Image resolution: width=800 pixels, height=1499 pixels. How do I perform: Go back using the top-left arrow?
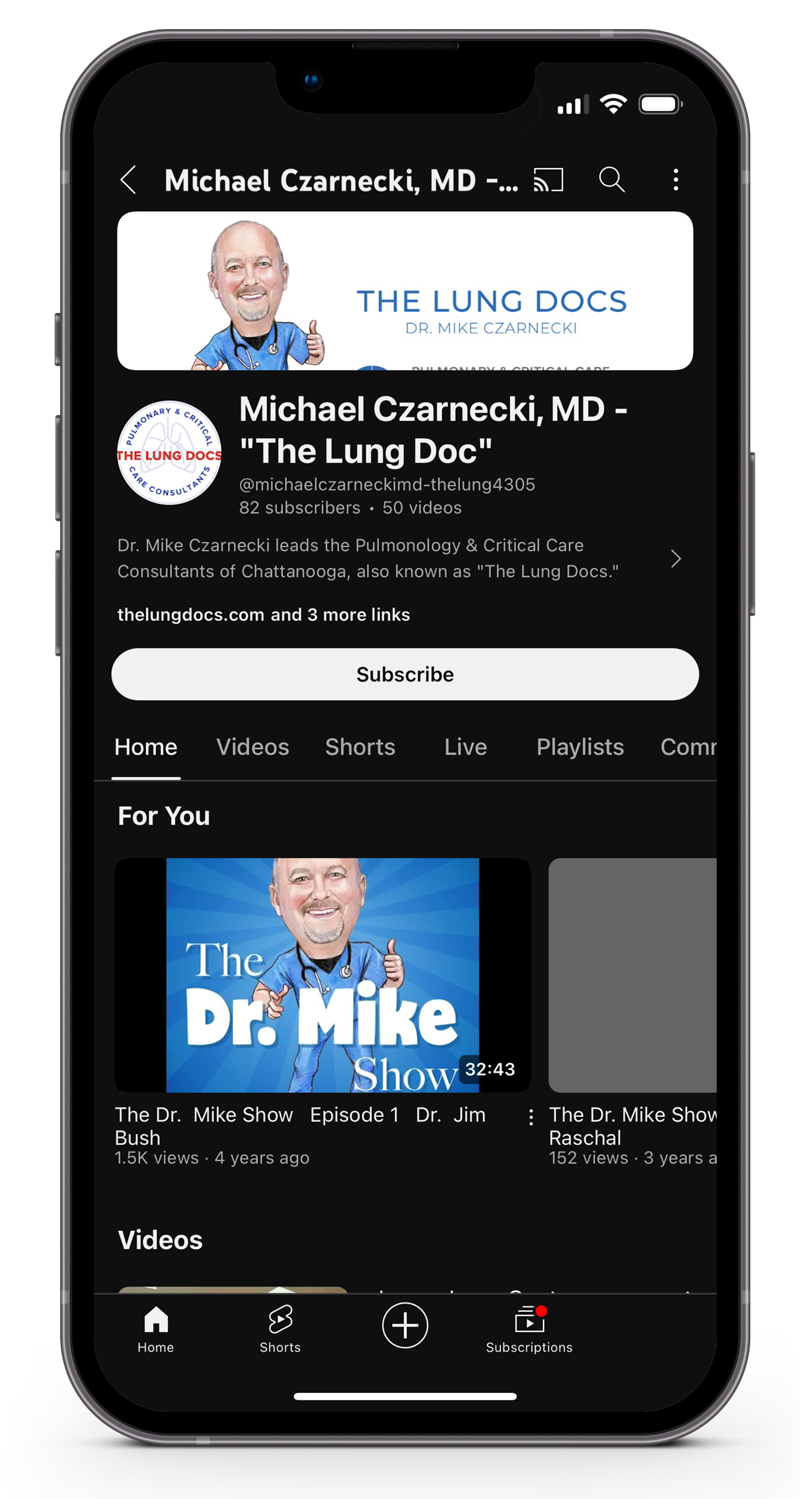click(128, 180)
